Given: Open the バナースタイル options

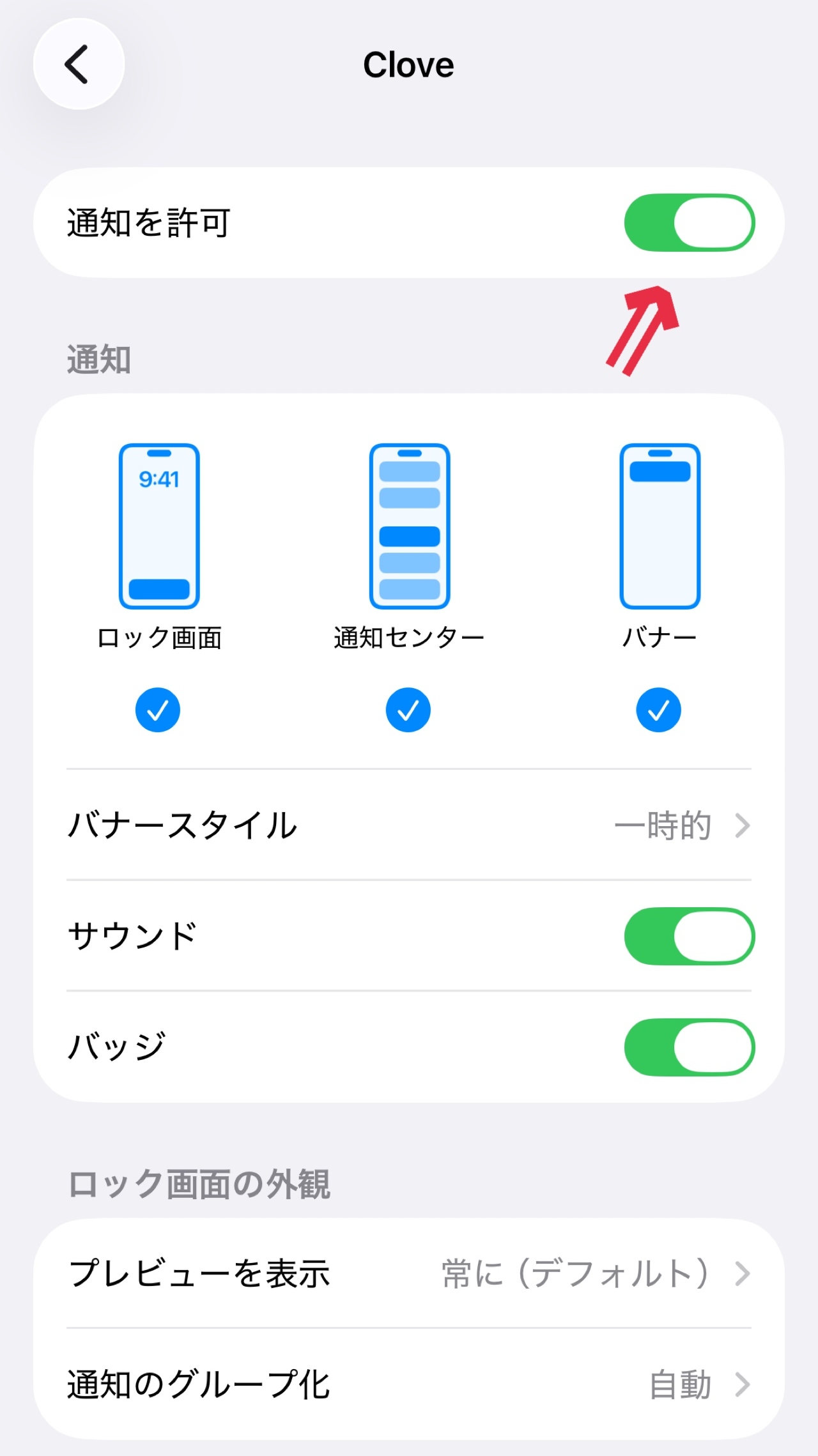Looking at the screenshot, I should pos(409,825).
